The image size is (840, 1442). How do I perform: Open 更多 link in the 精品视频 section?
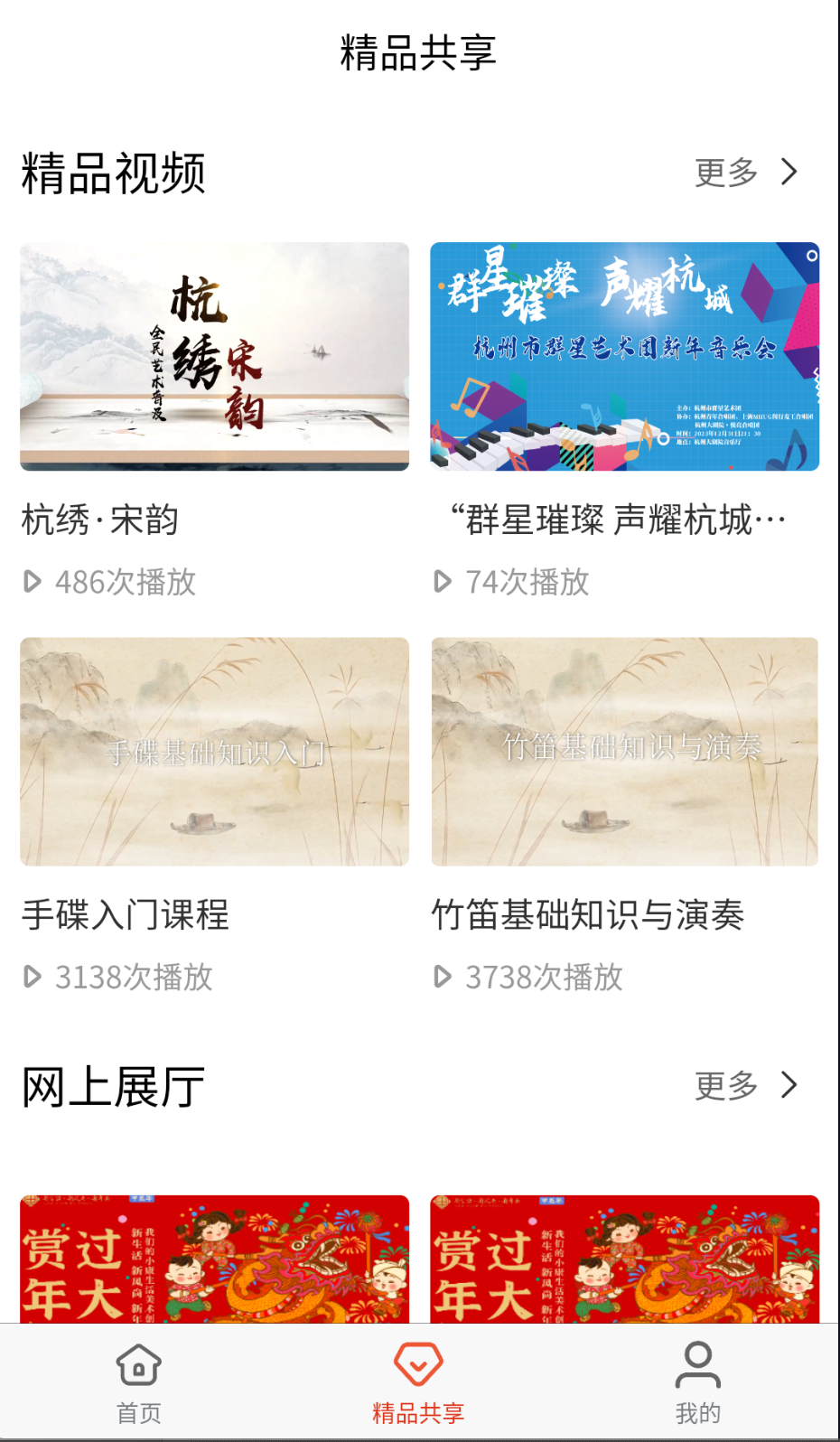(725, 171)
